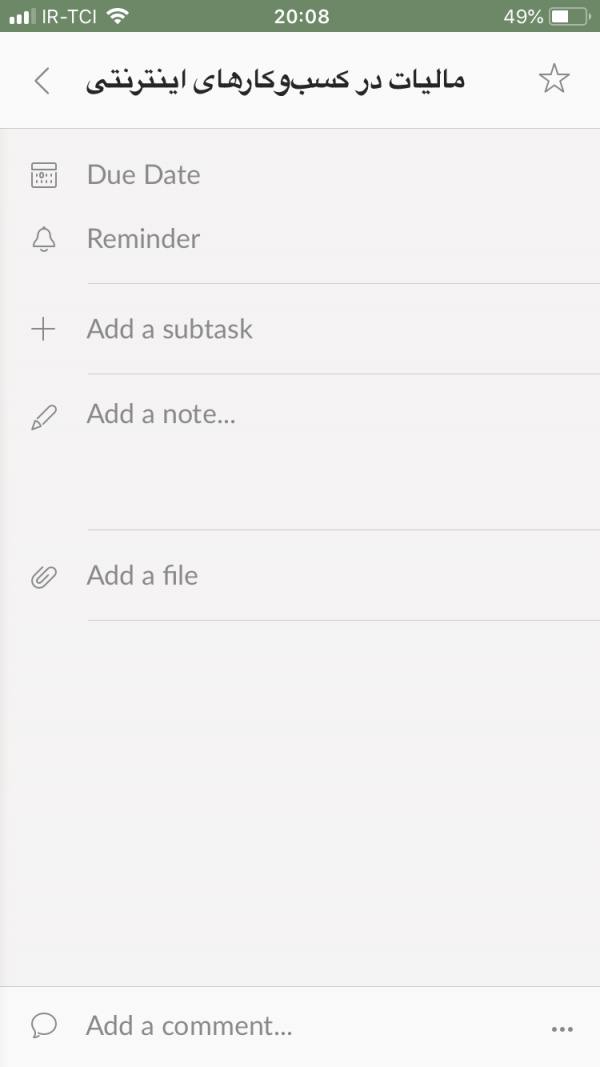Set a Due Date
Screen dimensions: 600x1067
click(x=143, y=175)
